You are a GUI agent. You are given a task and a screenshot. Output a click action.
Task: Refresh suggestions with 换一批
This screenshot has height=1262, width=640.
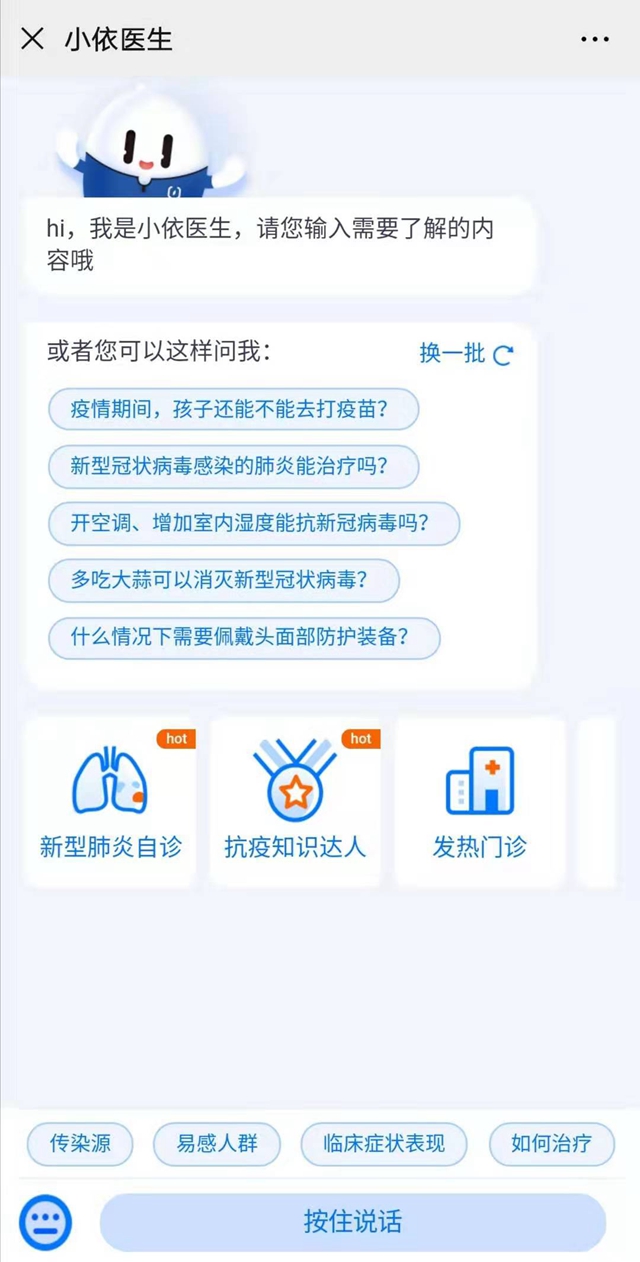(466, 353)
